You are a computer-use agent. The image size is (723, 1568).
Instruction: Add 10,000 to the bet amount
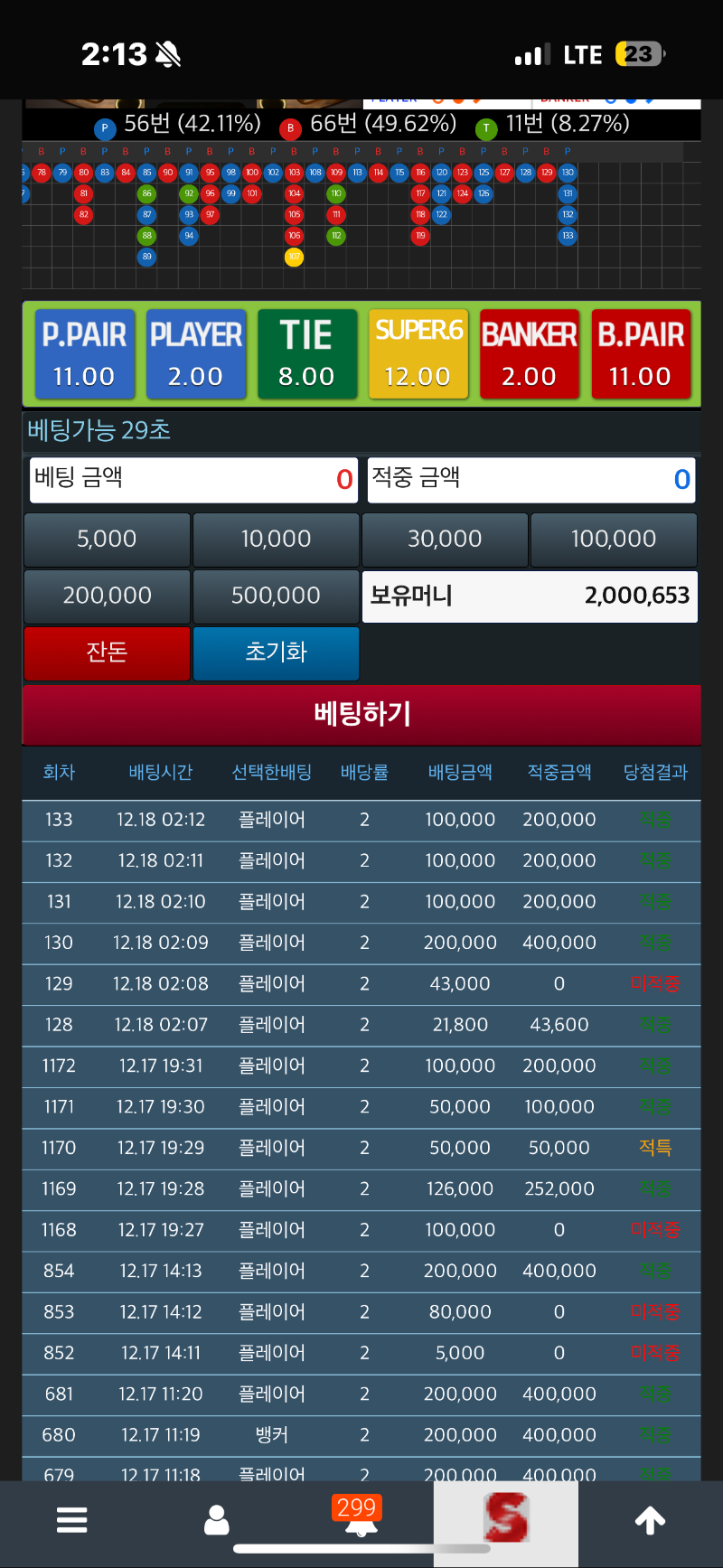(x=276, y=540)
